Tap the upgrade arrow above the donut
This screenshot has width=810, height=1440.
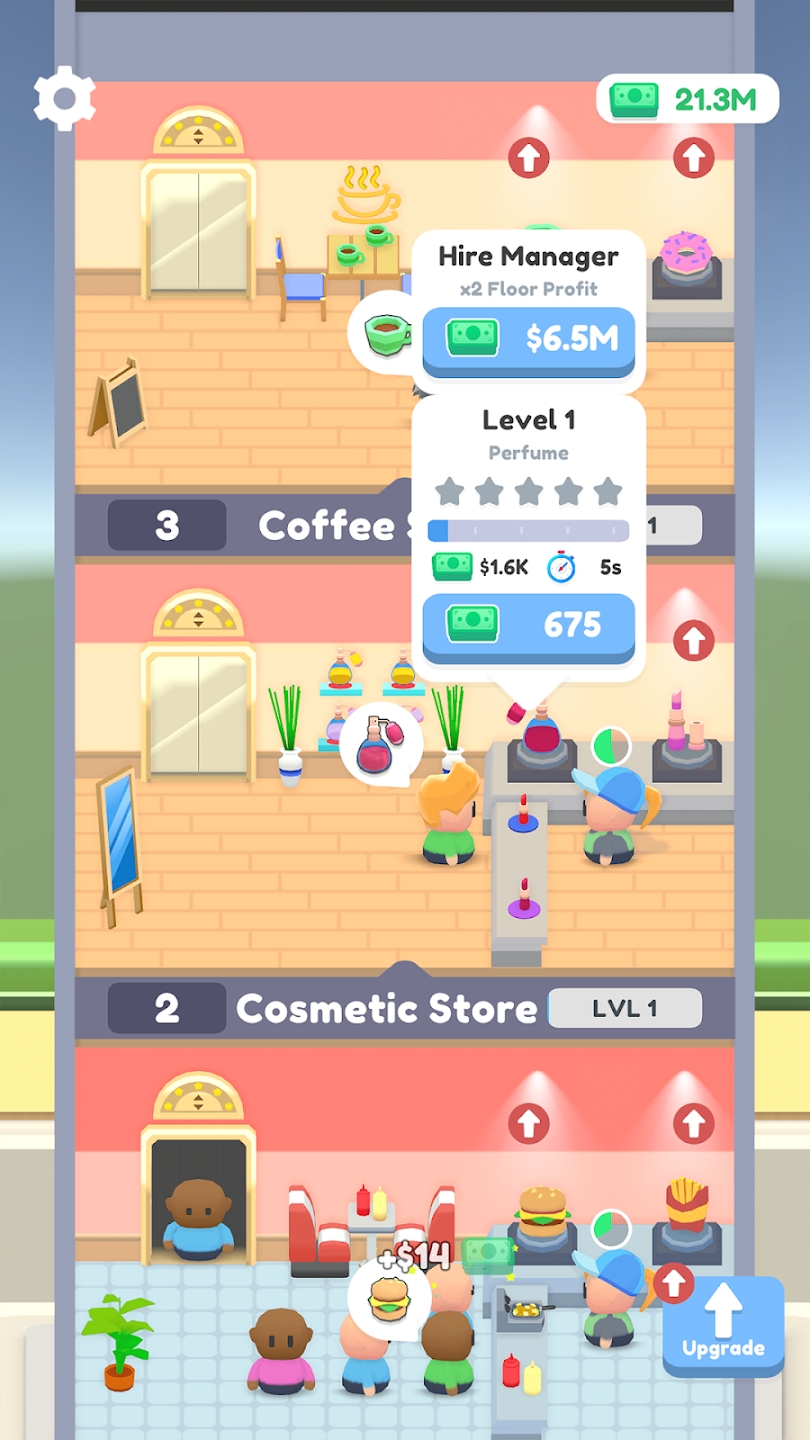point(693,157)
